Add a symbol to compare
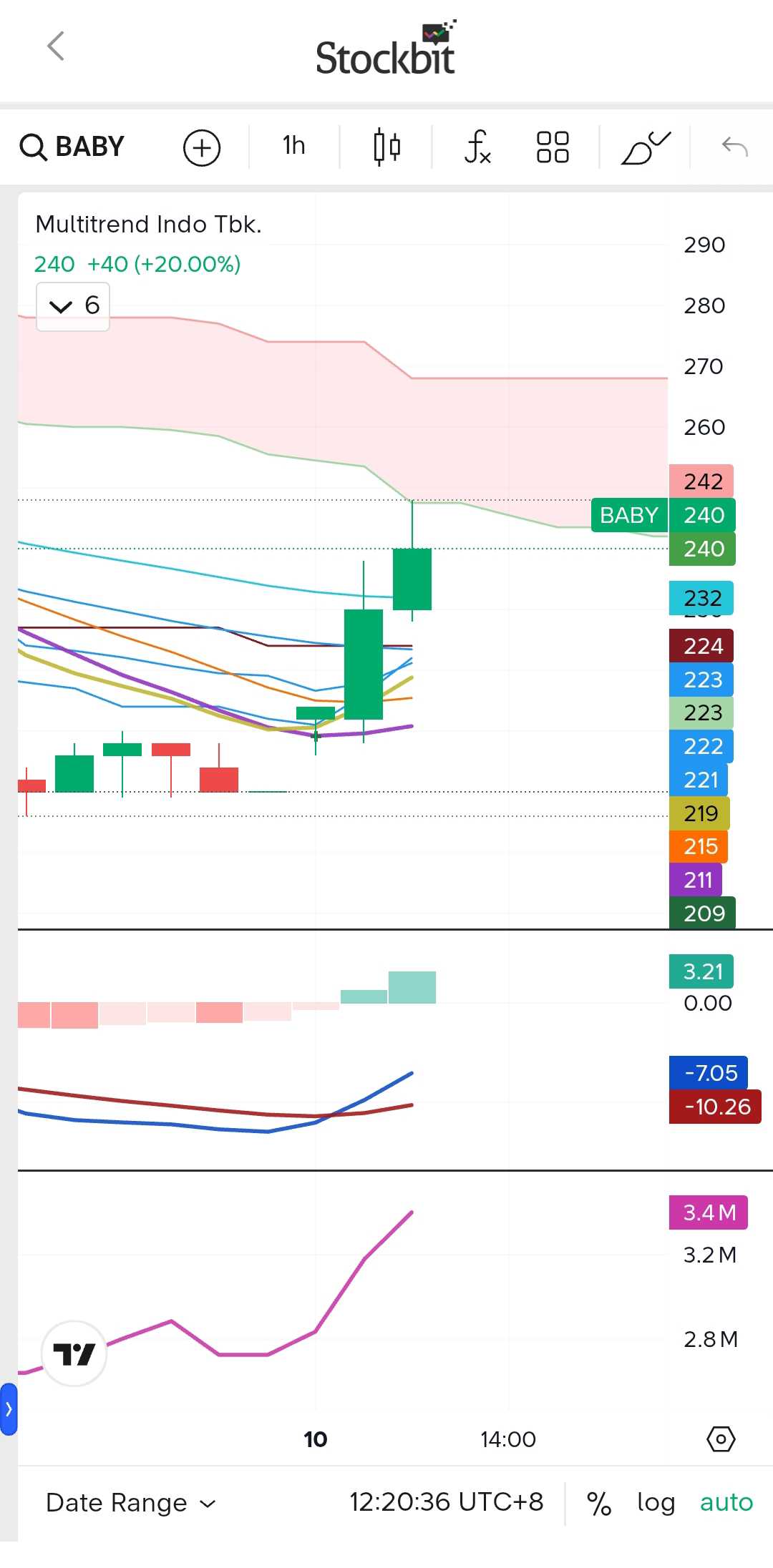Viewport: 773px width, 1568px height. [201, 148]
